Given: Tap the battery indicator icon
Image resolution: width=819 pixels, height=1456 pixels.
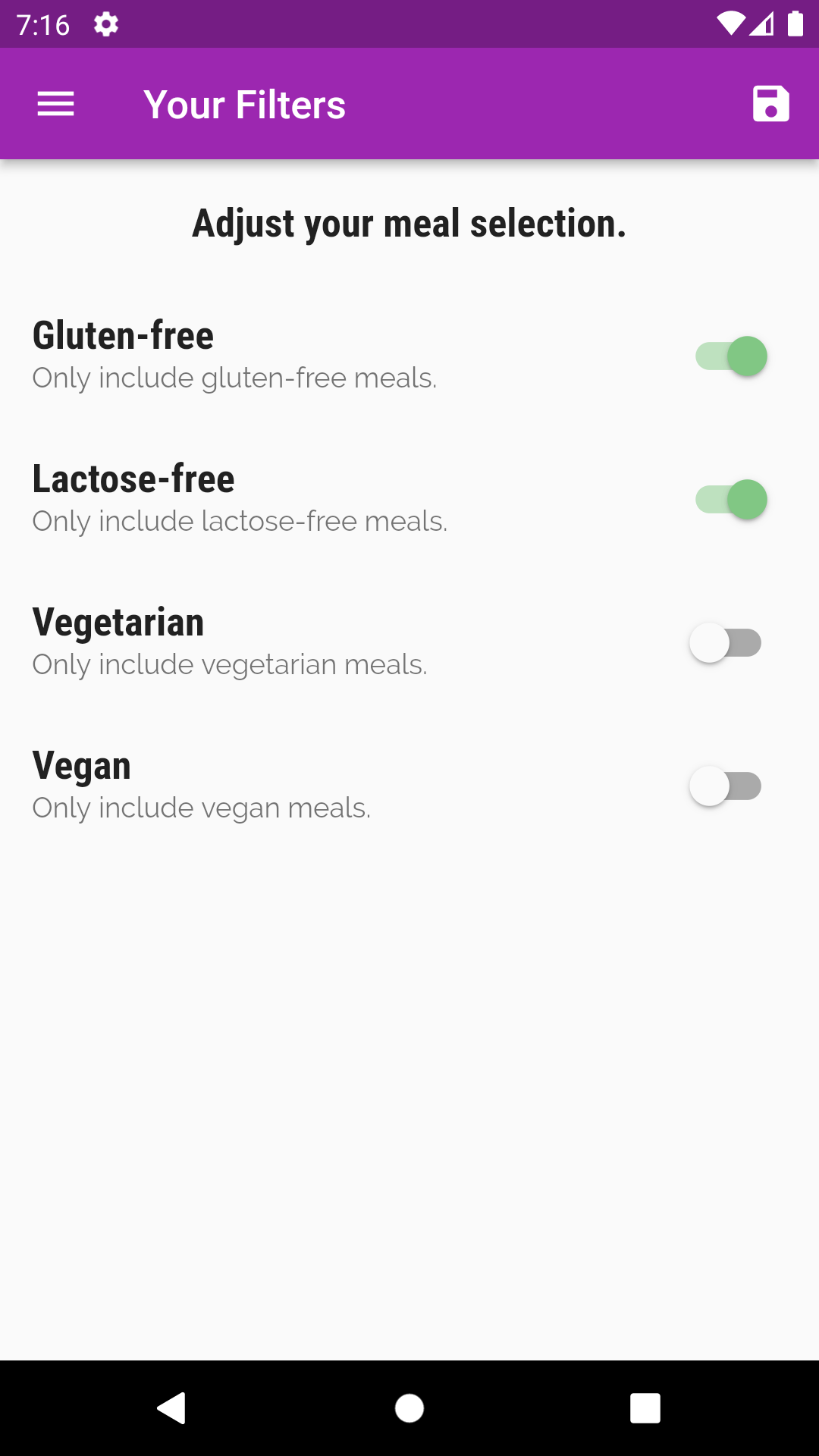Looking at the screenshot, I should (x=796, y=24).
